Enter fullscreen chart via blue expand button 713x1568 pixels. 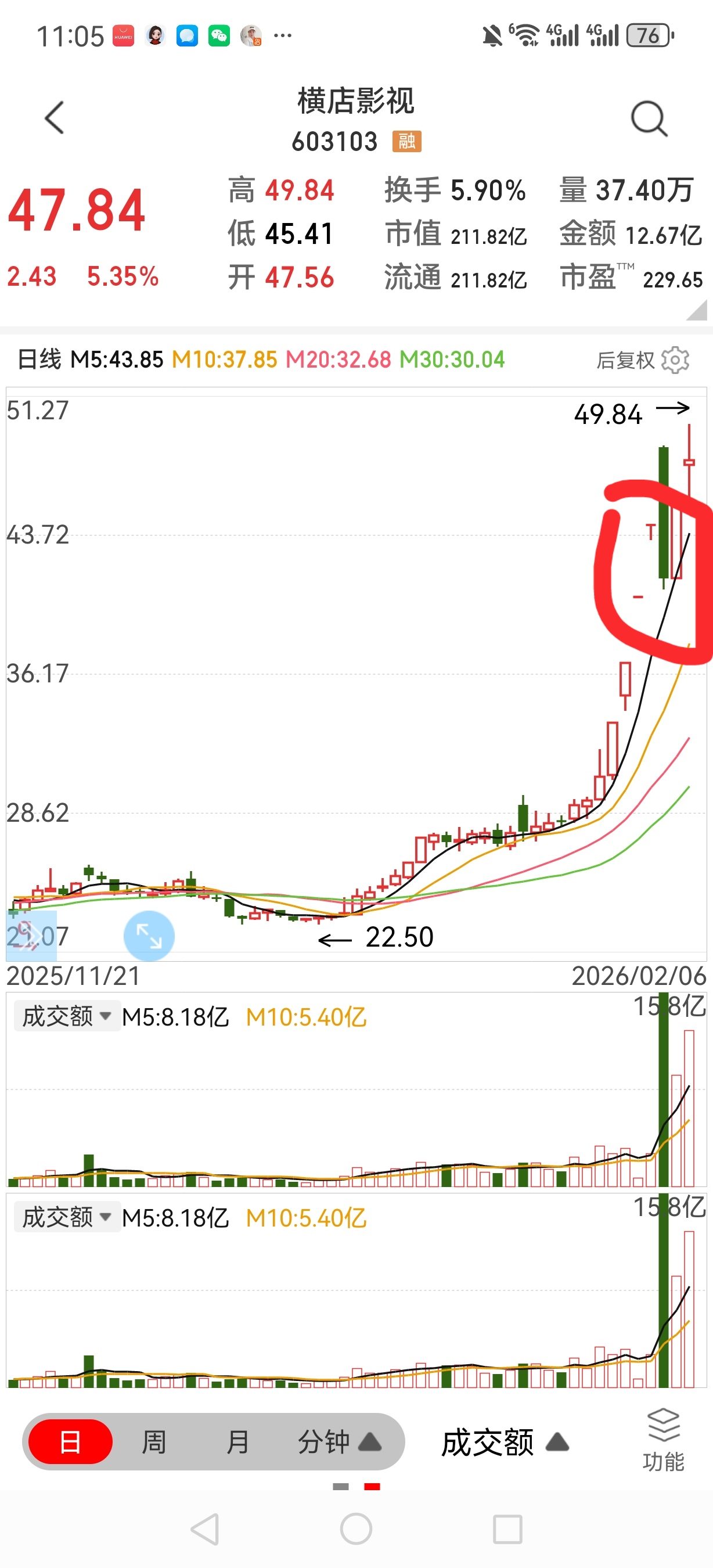[x=149, y=936]
